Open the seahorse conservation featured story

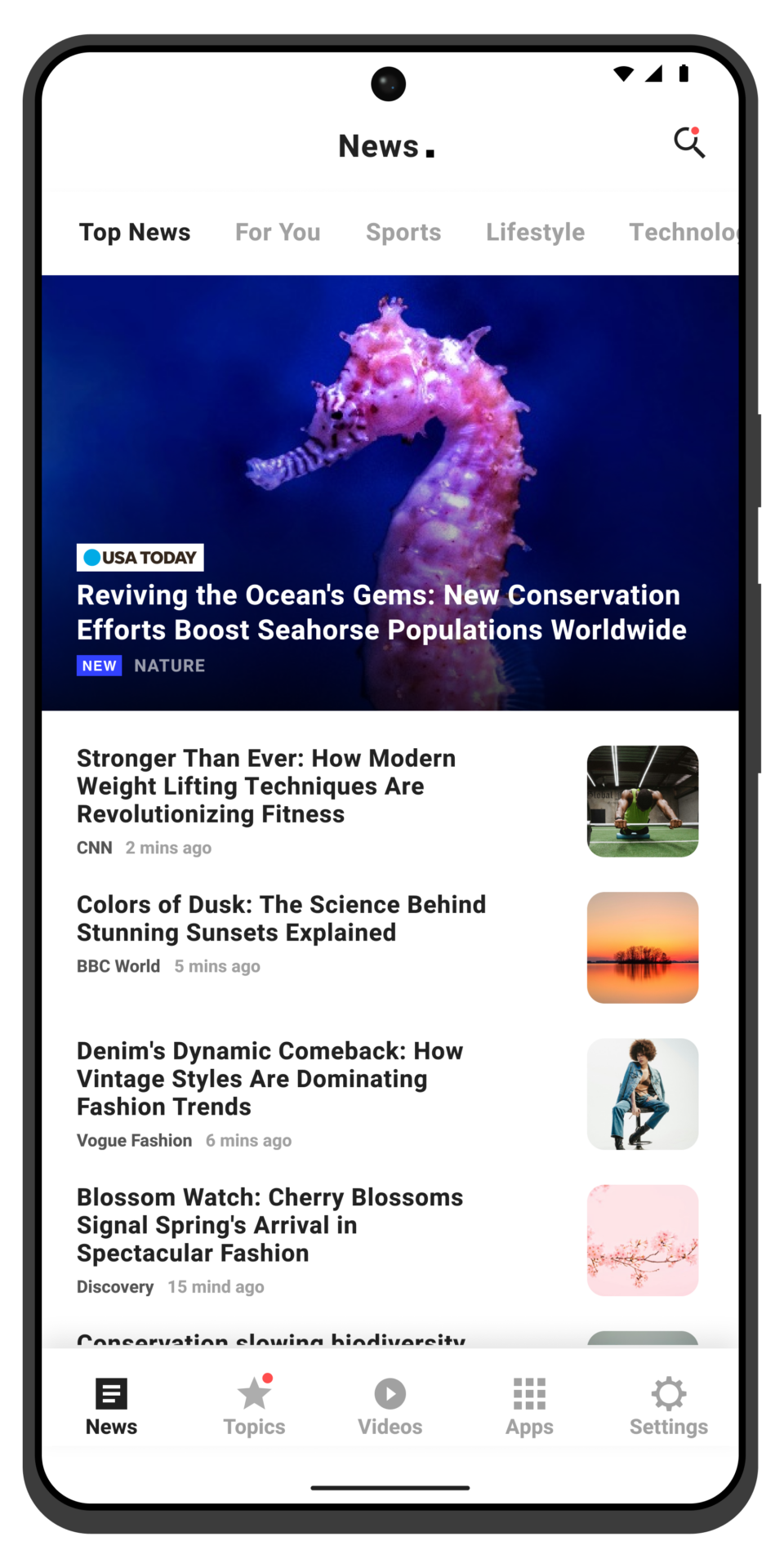coord(381,612)
